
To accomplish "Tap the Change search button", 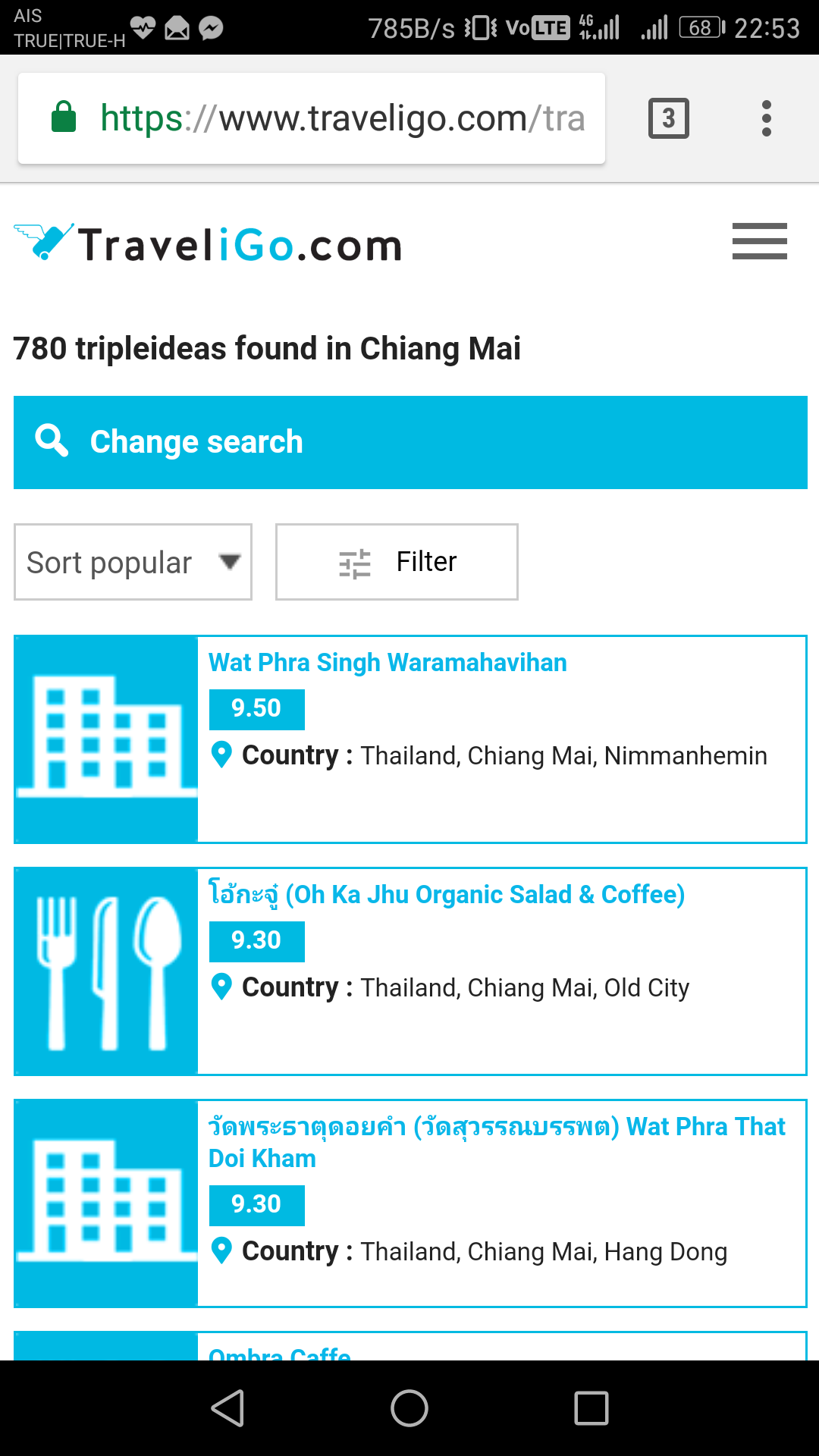I will (410, 442).
